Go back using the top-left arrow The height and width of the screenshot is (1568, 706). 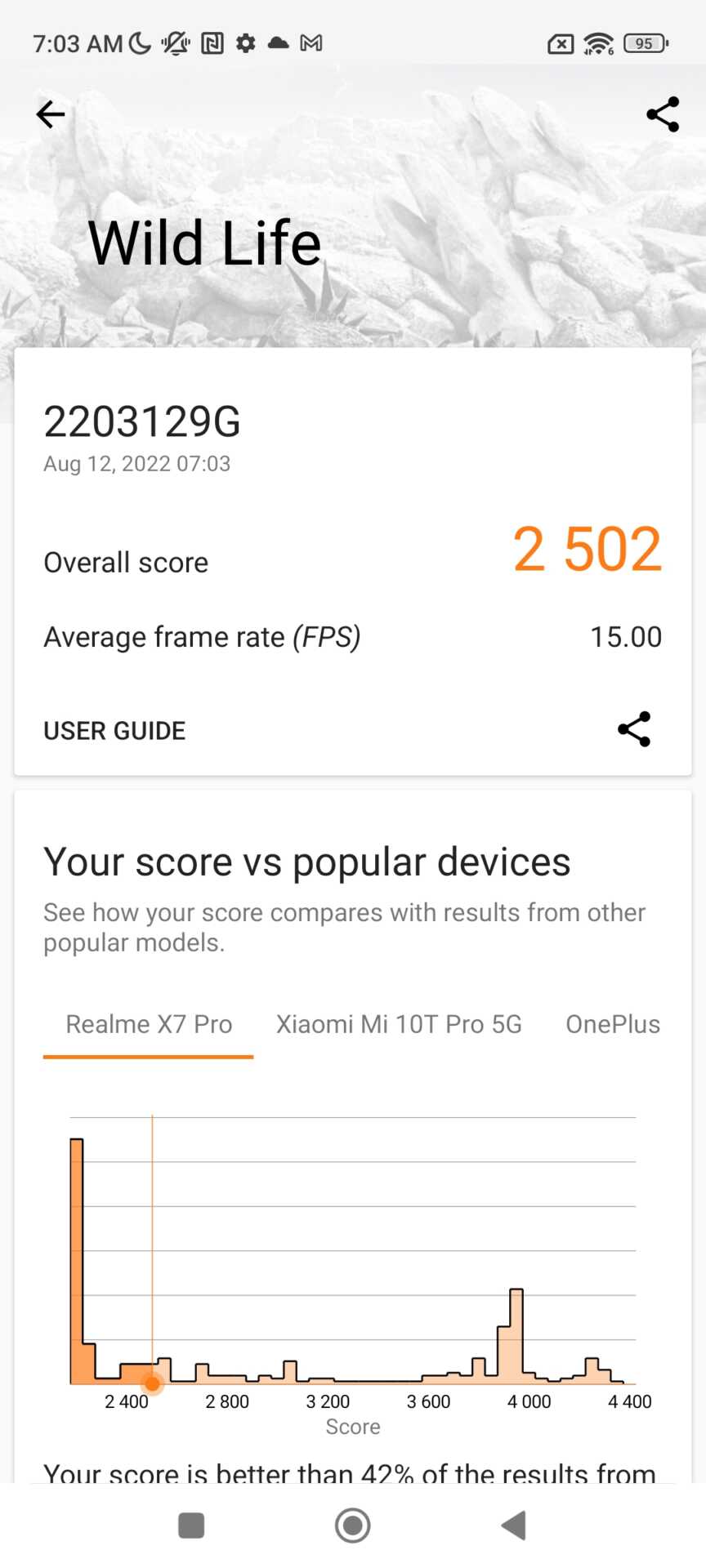point(51,114)
